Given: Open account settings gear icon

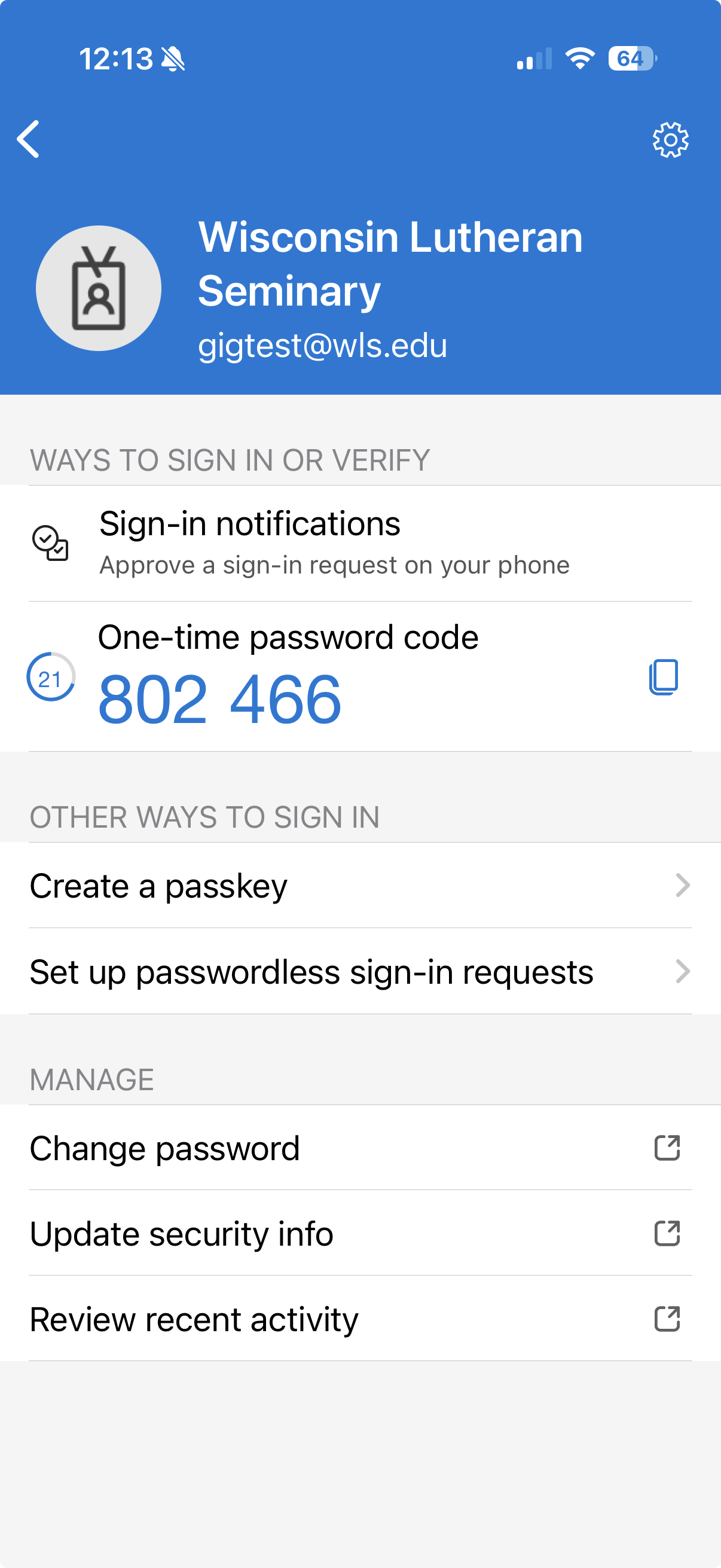Looking at the screenshot, I should pyautogui.click(x=670, y=140).
